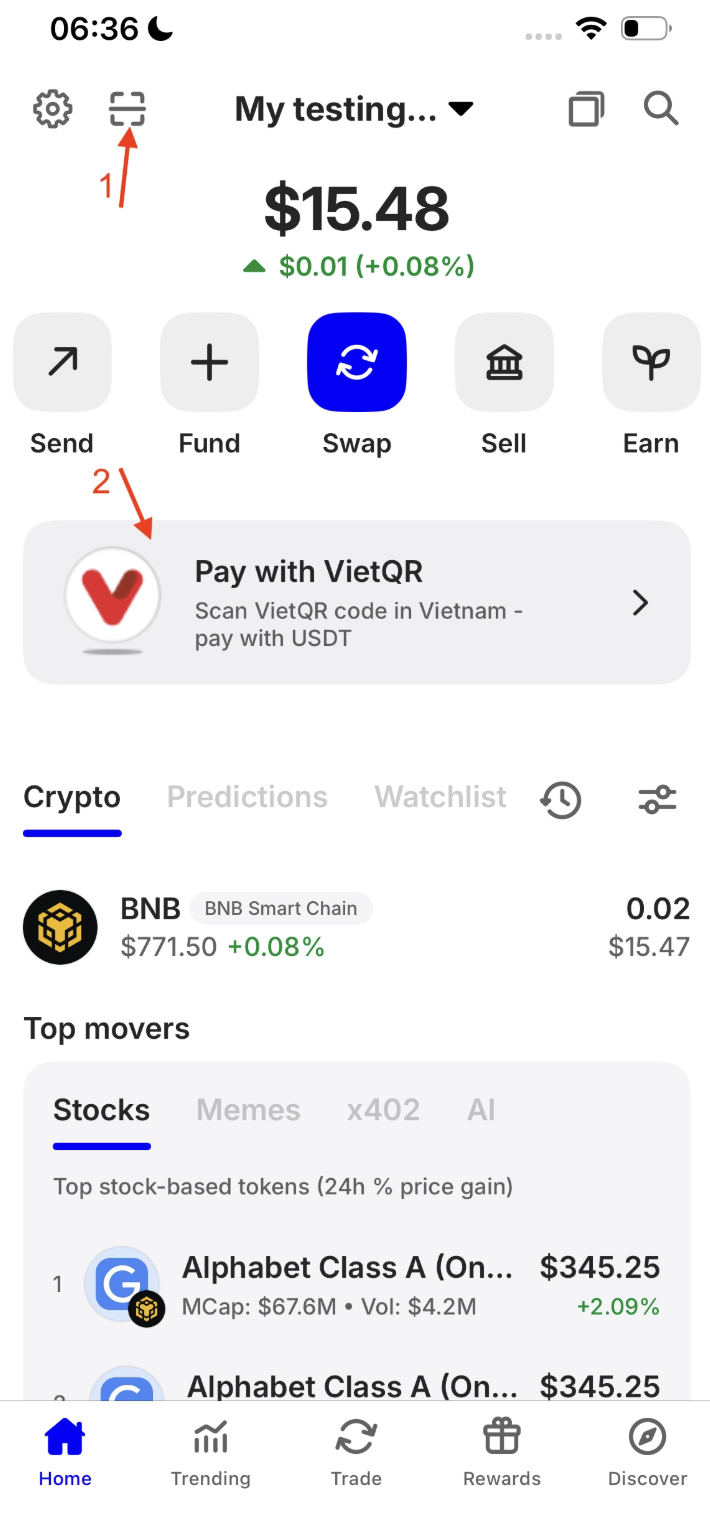Select the x402 tab in Top movers

[x=383, y=1110]
